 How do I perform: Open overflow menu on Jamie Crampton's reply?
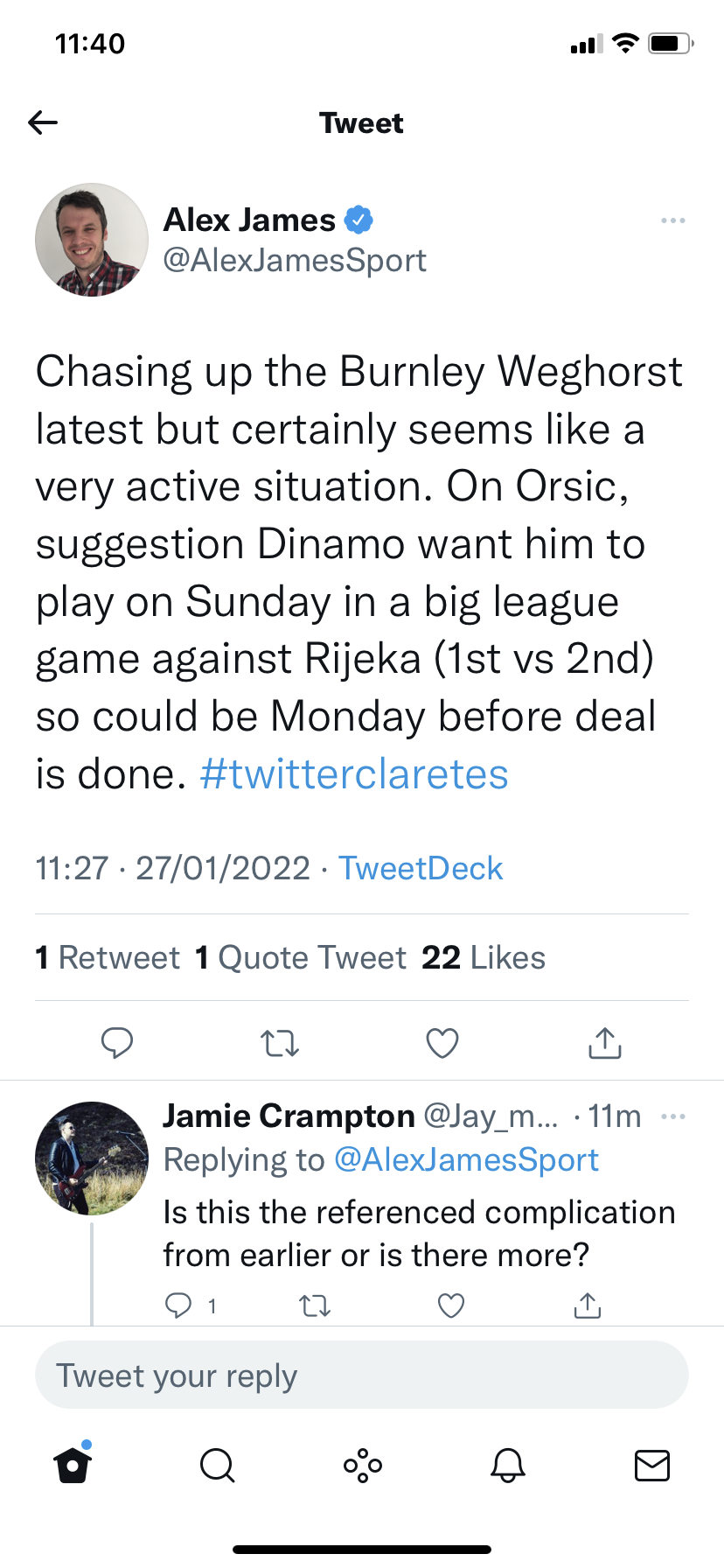point(673,1117)
